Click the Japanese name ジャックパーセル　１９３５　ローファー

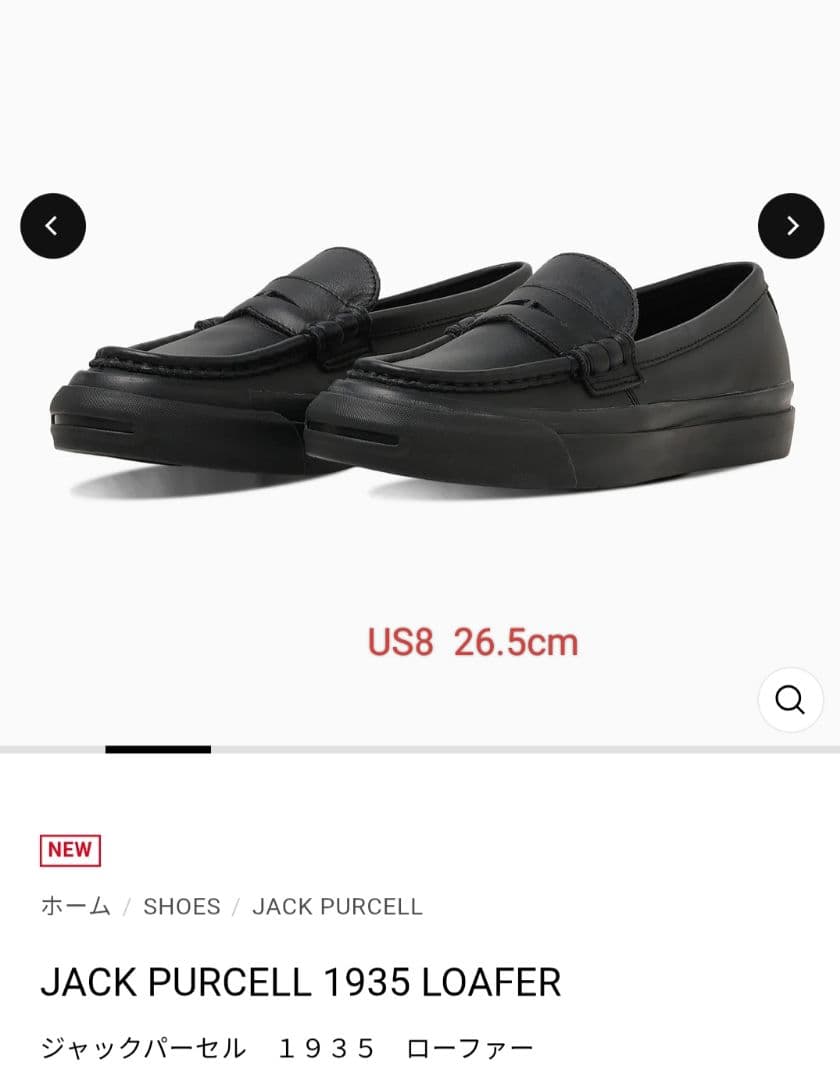pyautogui.click(x=283, y=1047)
